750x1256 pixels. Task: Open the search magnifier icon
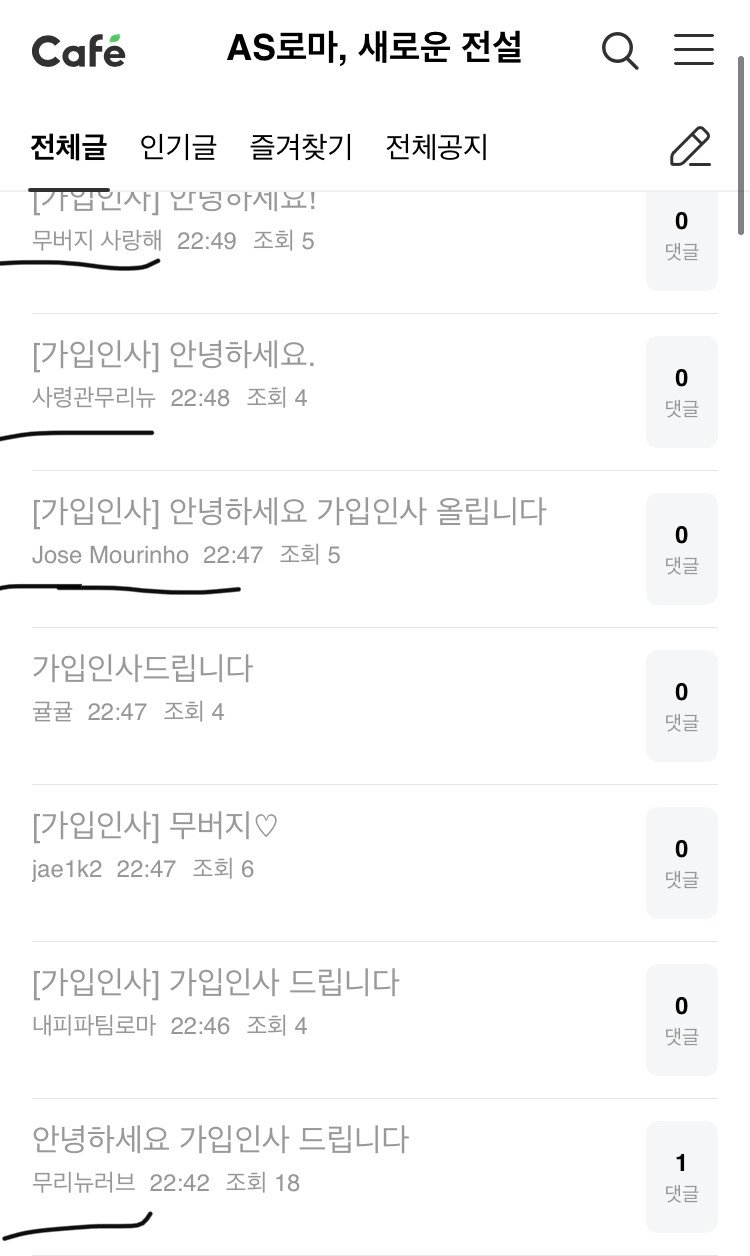click(620, 50)
